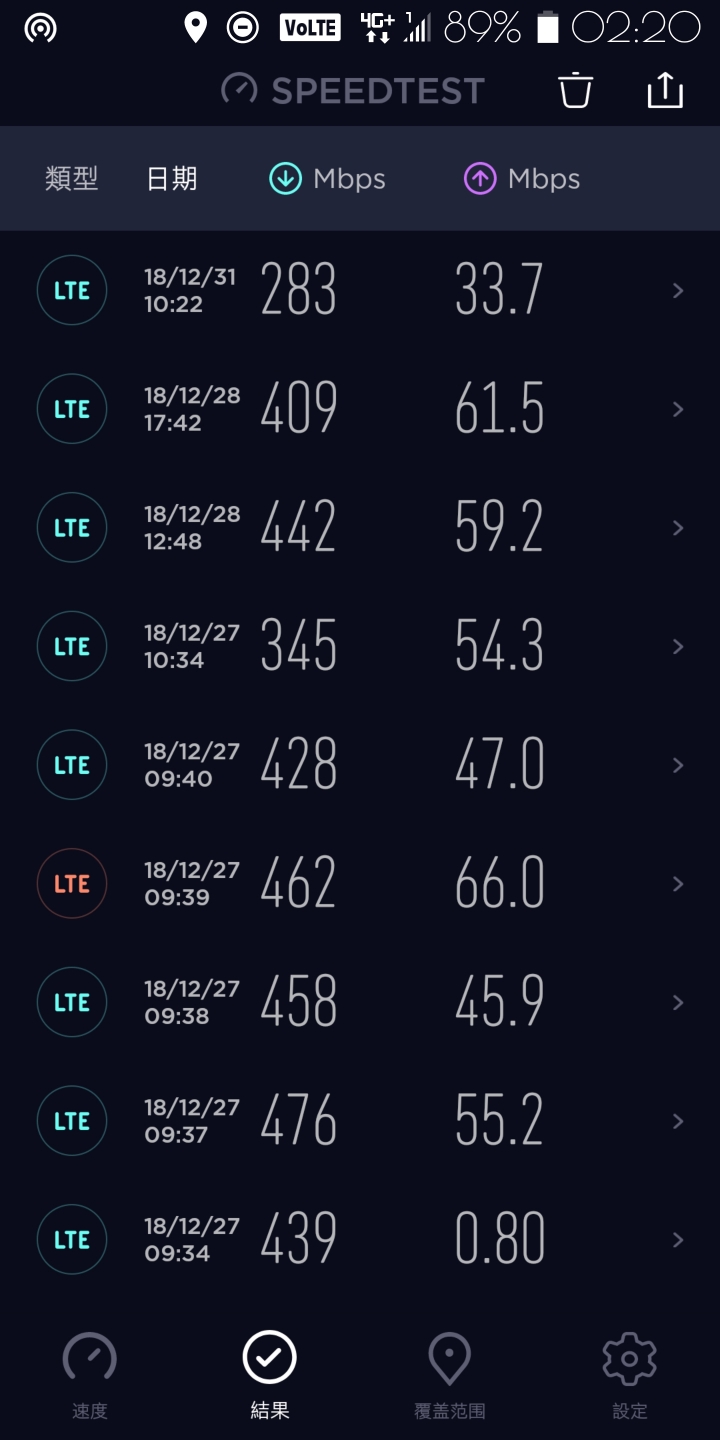View the 18/12/27 09:38 test result
This screenshot has height=1440, width=720.
360,1002
